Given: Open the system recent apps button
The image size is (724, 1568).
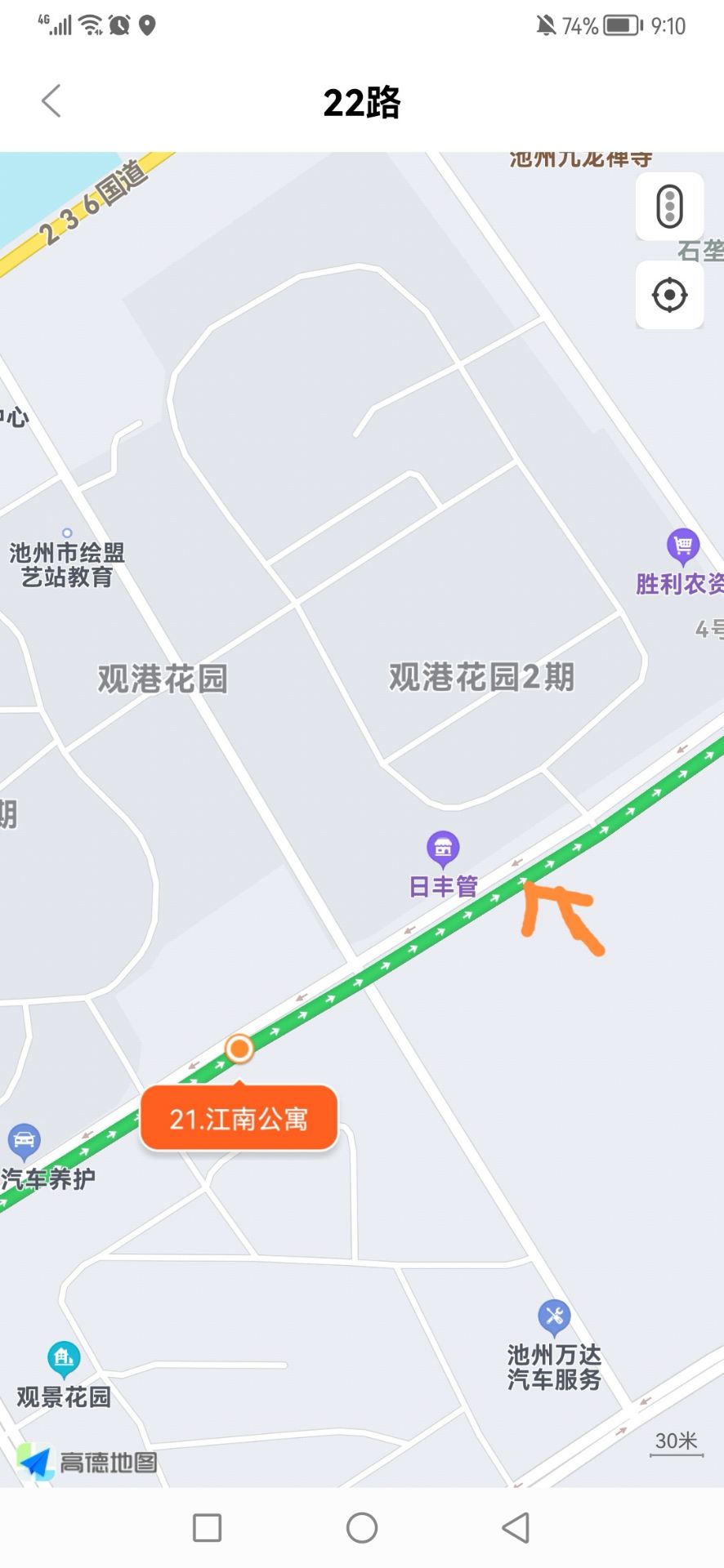Looking at the screenshot, I should click(x=207, y=1527).
